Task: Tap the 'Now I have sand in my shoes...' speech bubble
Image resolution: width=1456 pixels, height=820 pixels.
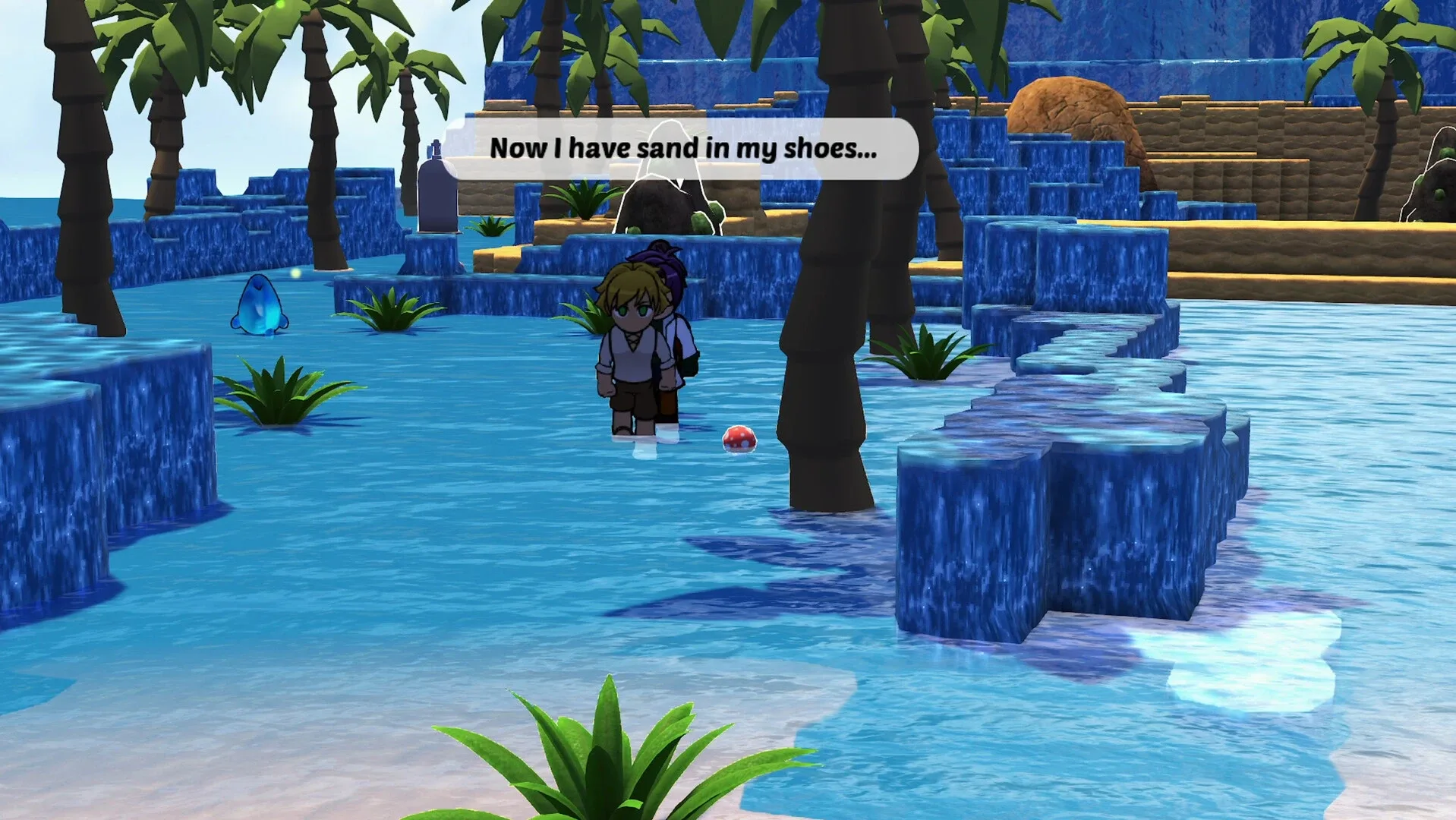Action: click(681, 149)
